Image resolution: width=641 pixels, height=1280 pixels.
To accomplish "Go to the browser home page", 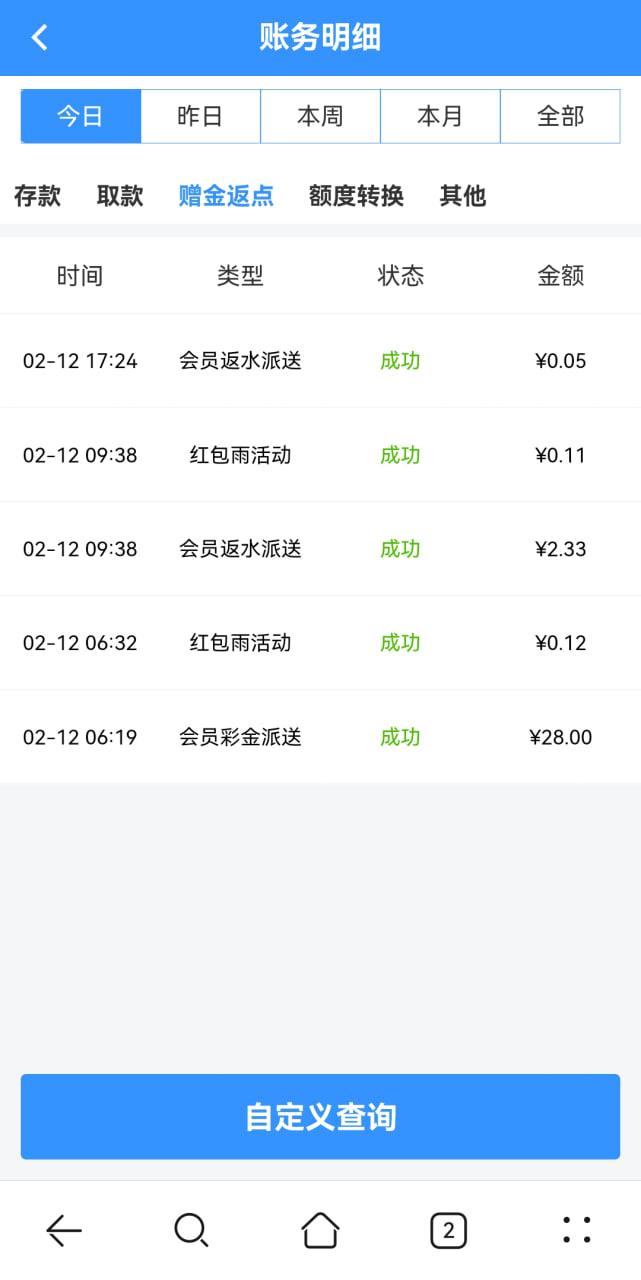I will 320,1230.
